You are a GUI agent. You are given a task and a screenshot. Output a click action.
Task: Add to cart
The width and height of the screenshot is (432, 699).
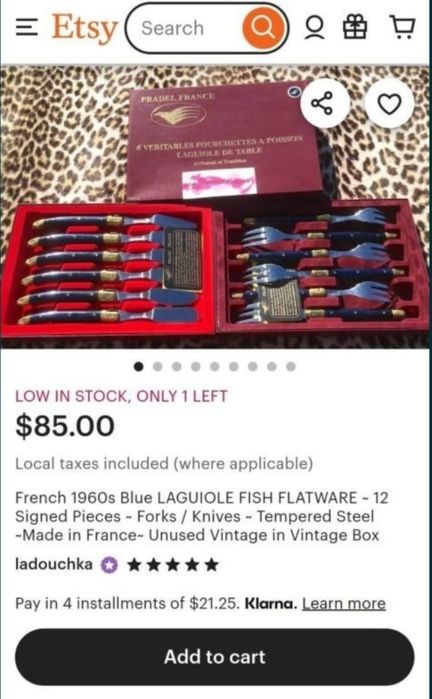coord(214,657)
